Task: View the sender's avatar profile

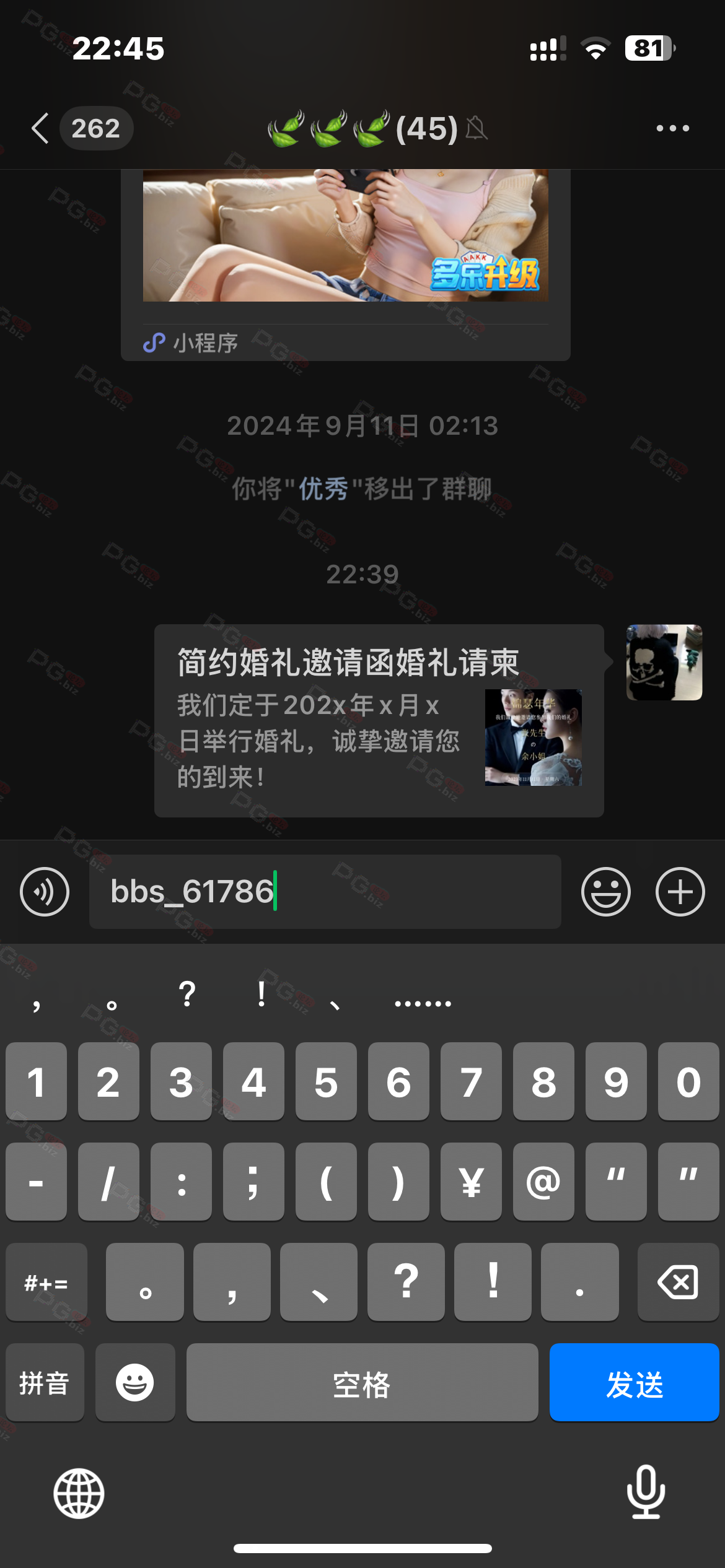Action: [664, 662]
